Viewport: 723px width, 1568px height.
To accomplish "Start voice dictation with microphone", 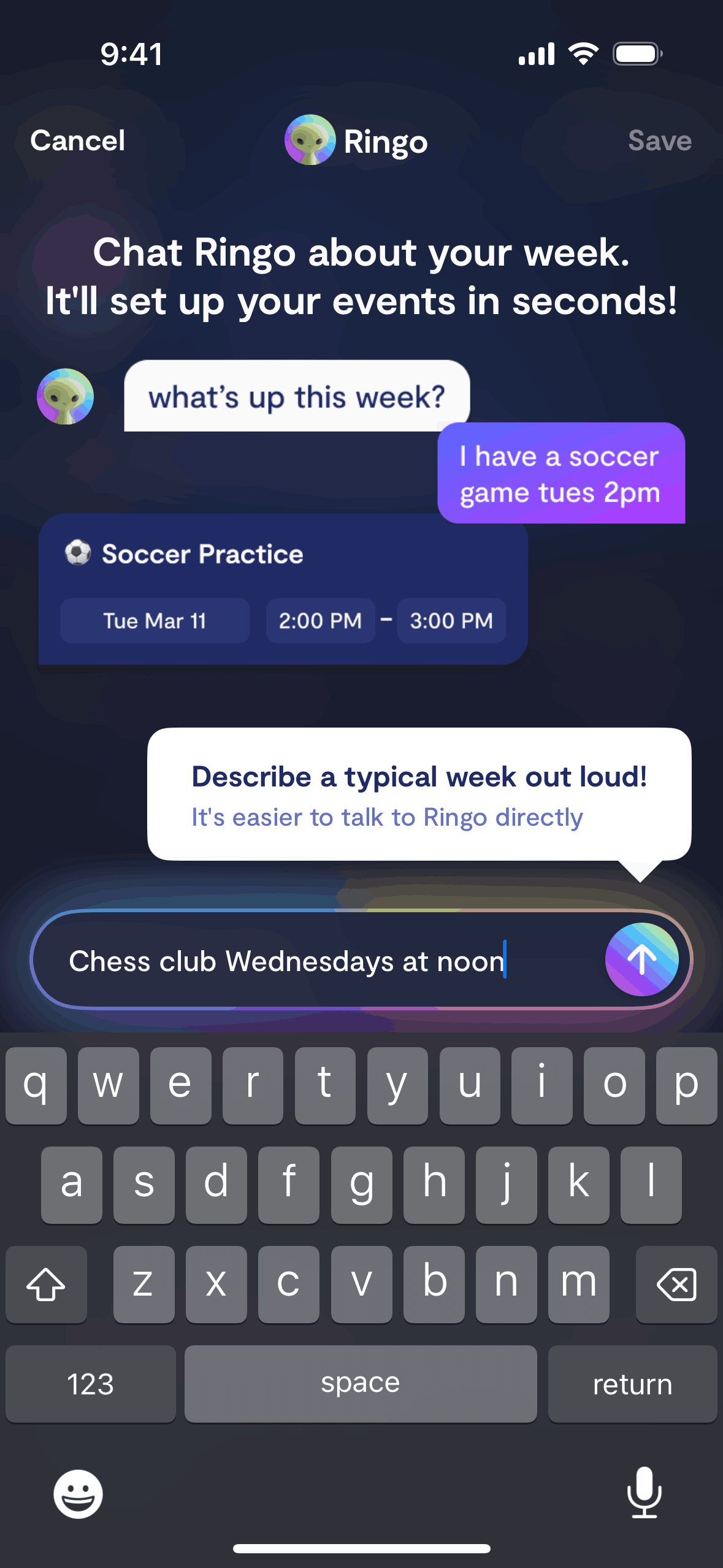I will coord(644,1493).
